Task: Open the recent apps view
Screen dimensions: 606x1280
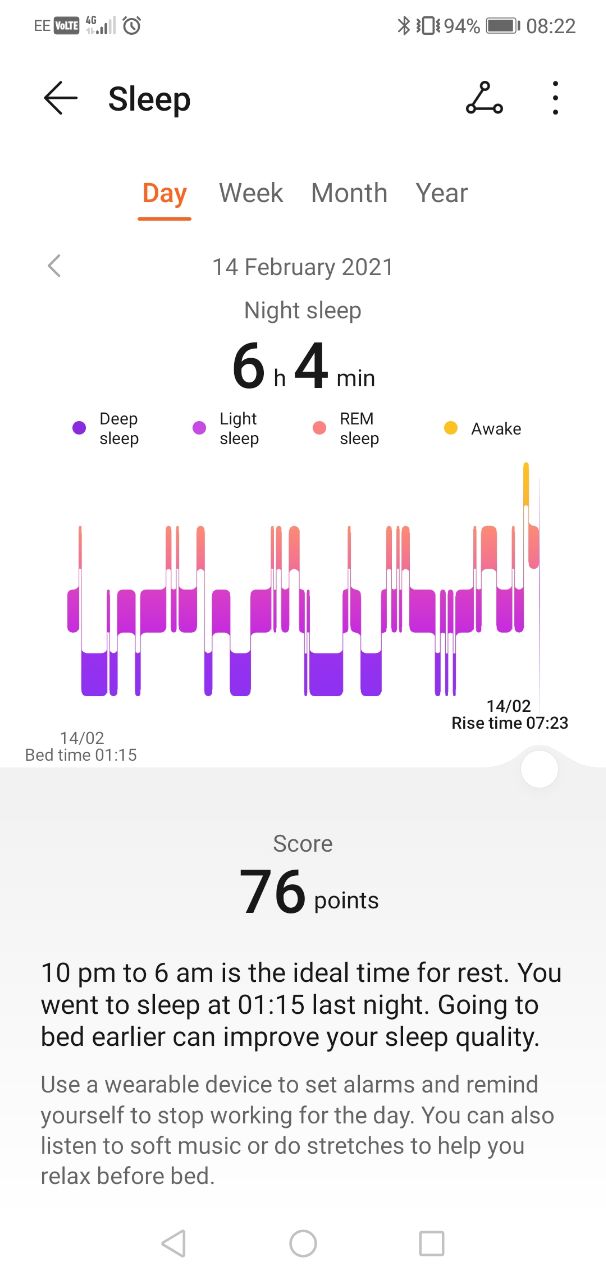Action: tap(431, 1243)
